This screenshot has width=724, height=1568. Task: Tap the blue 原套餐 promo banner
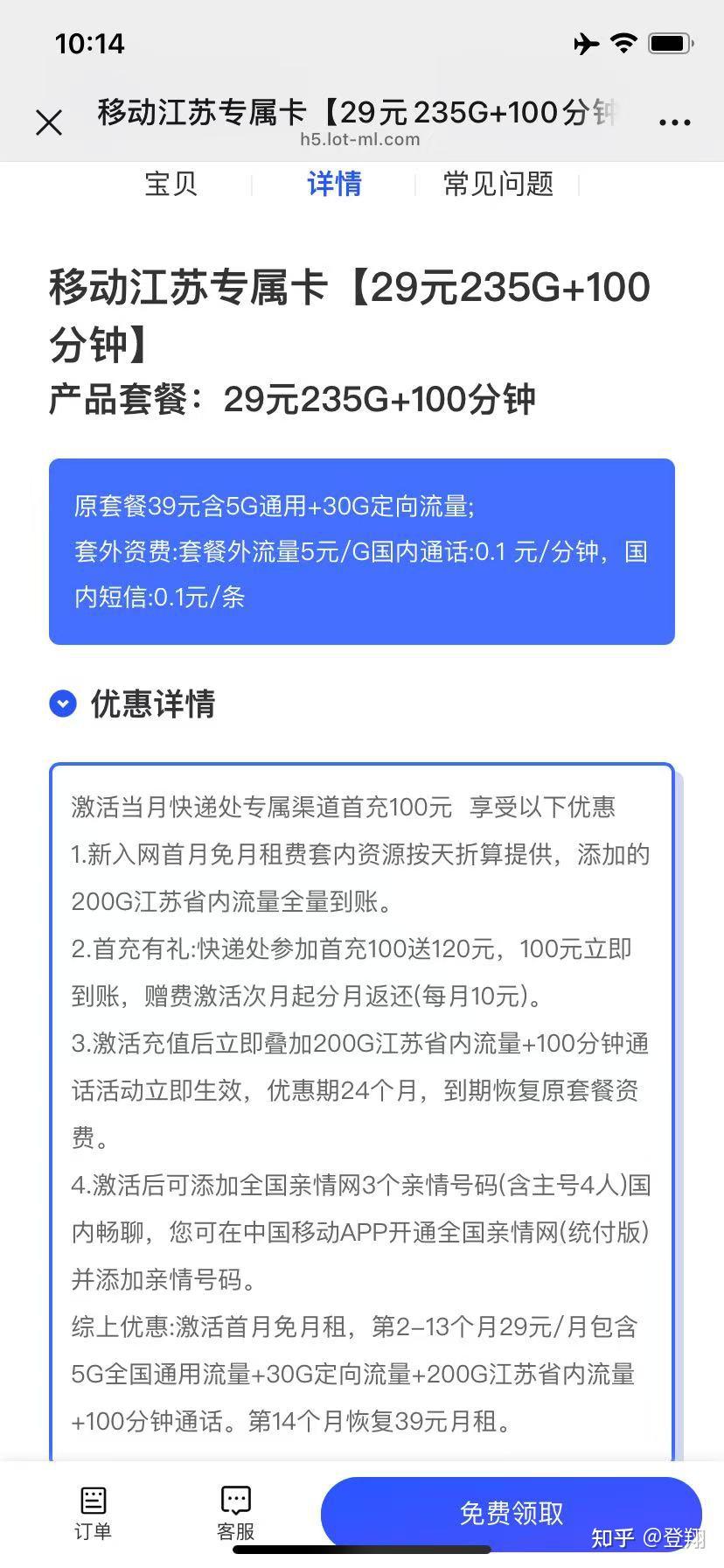point(362,551)
